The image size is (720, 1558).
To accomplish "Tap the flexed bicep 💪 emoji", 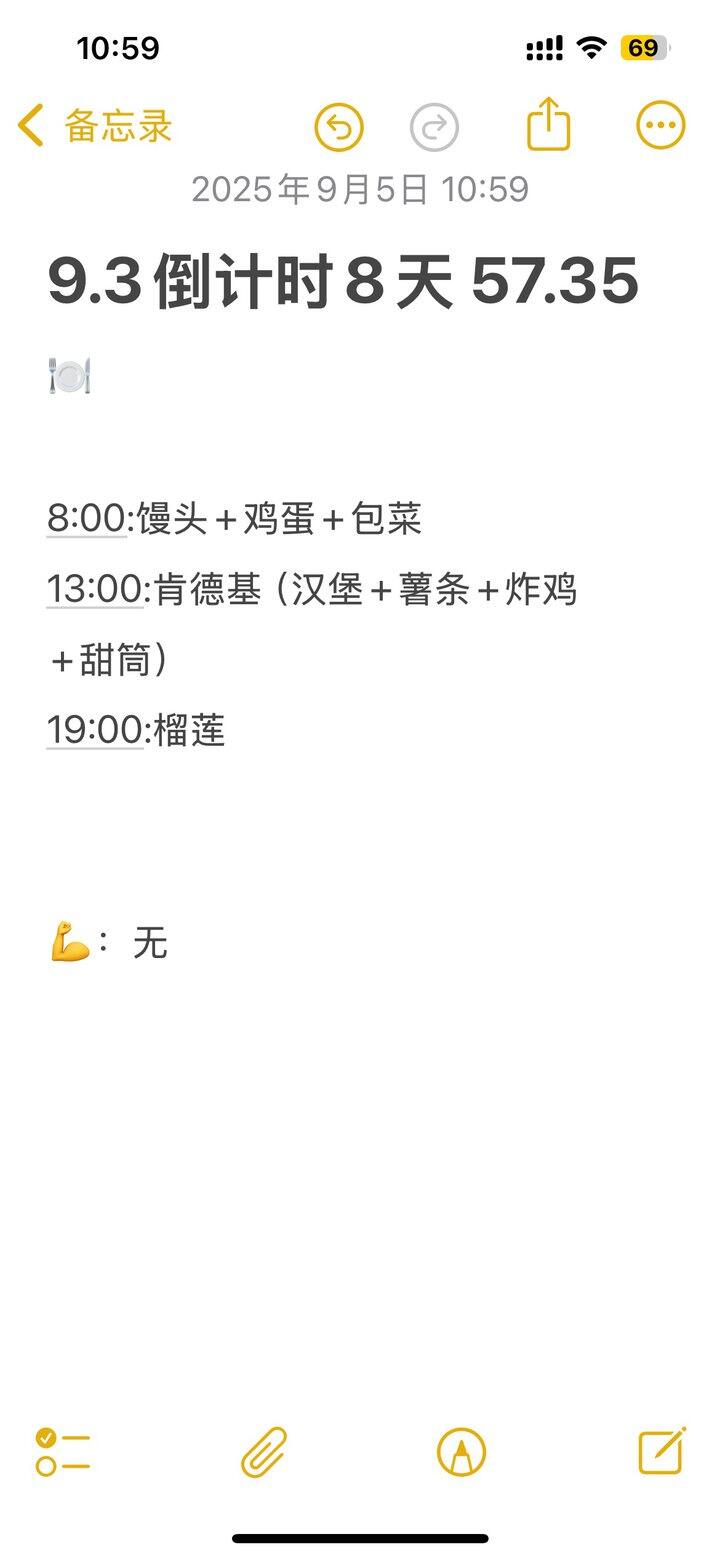I will tap(65, 942).
